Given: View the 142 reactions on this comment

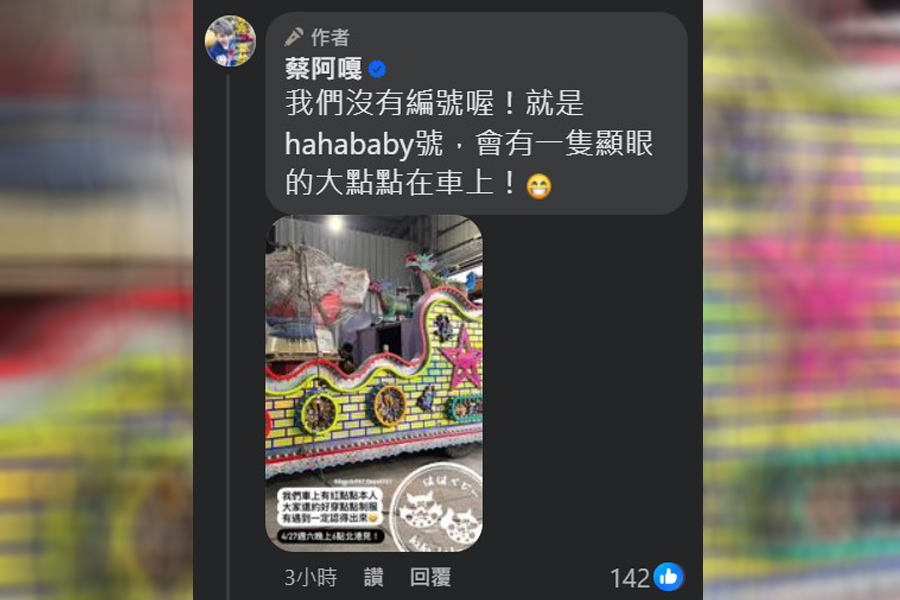Looking at the screenshot, I should click(x=646, y=577).
